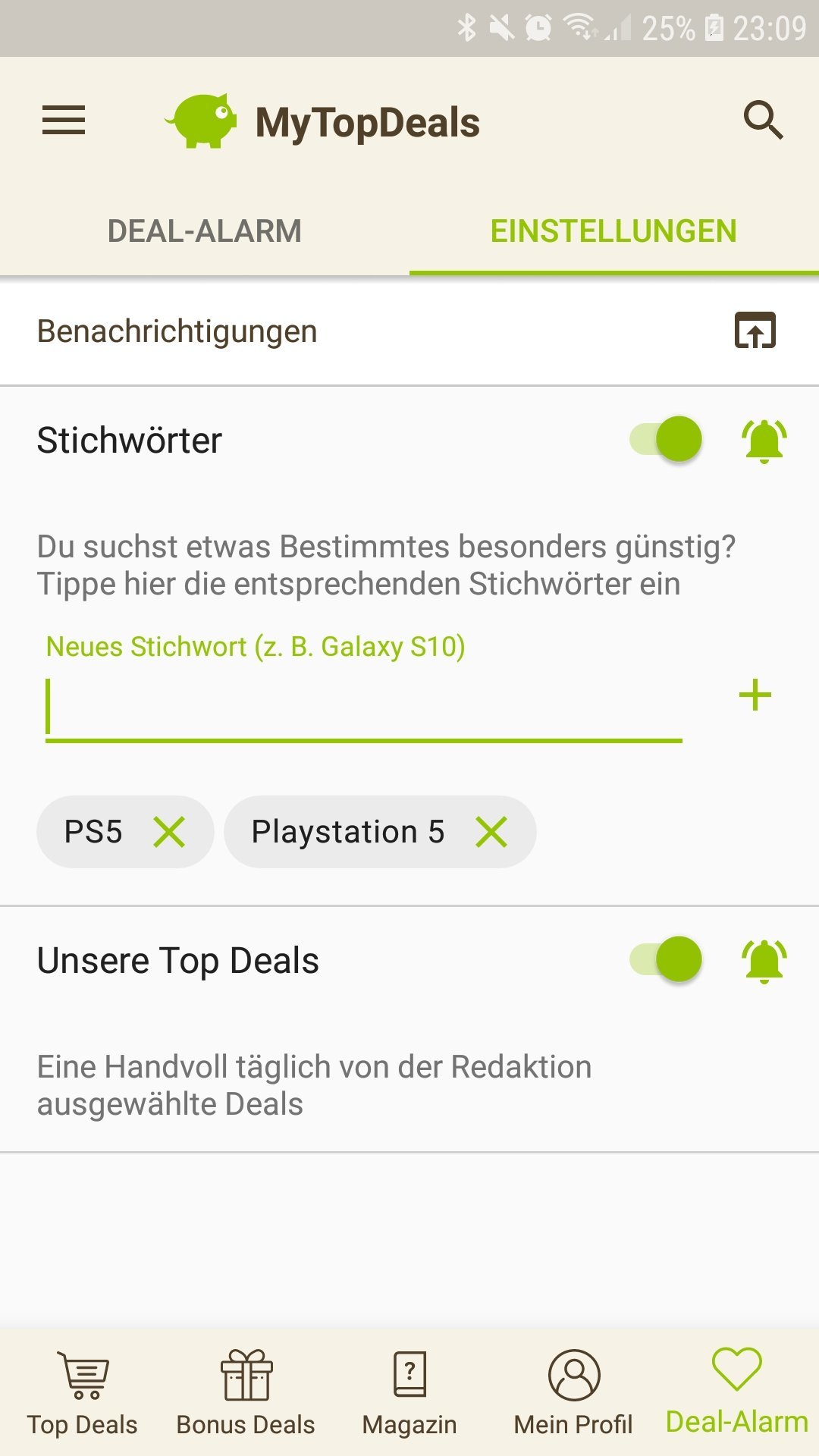This screenshot has width=819, height=1456.
Task: Select Deal-Alarm in bottom navigation
Action: [x=736, y=1392]
